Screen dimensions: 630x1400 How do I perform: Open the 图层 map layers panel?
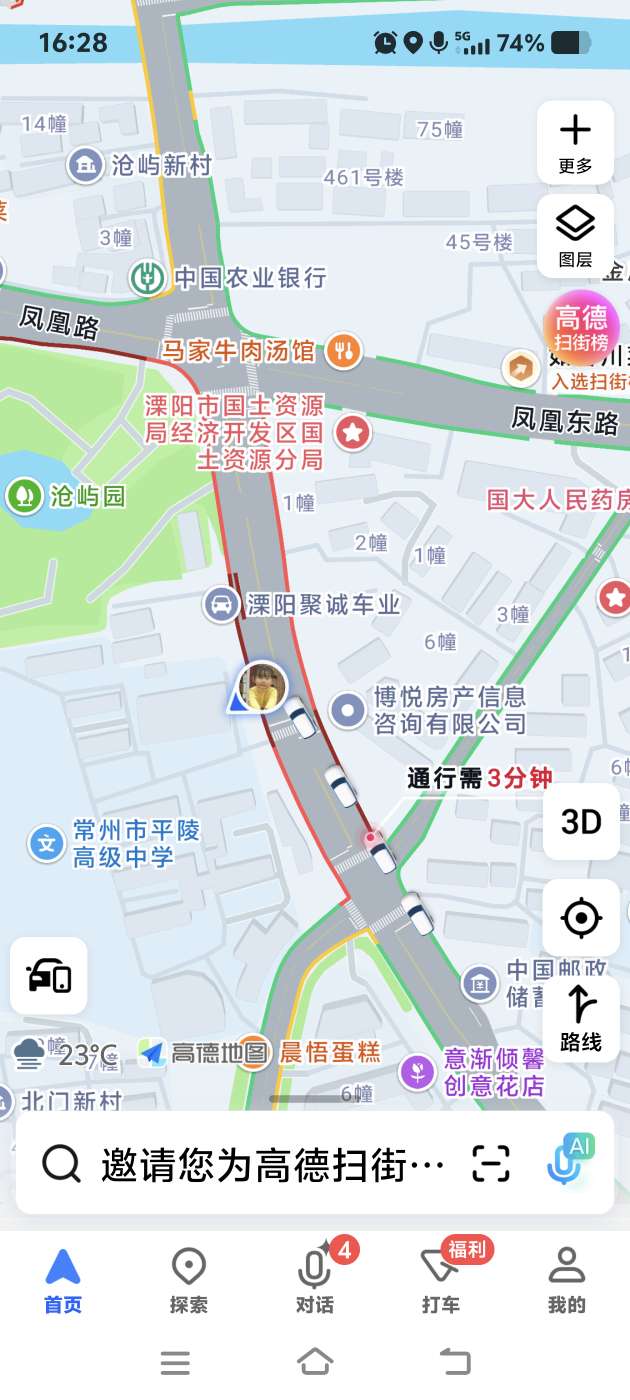click(x=575, y=235)
